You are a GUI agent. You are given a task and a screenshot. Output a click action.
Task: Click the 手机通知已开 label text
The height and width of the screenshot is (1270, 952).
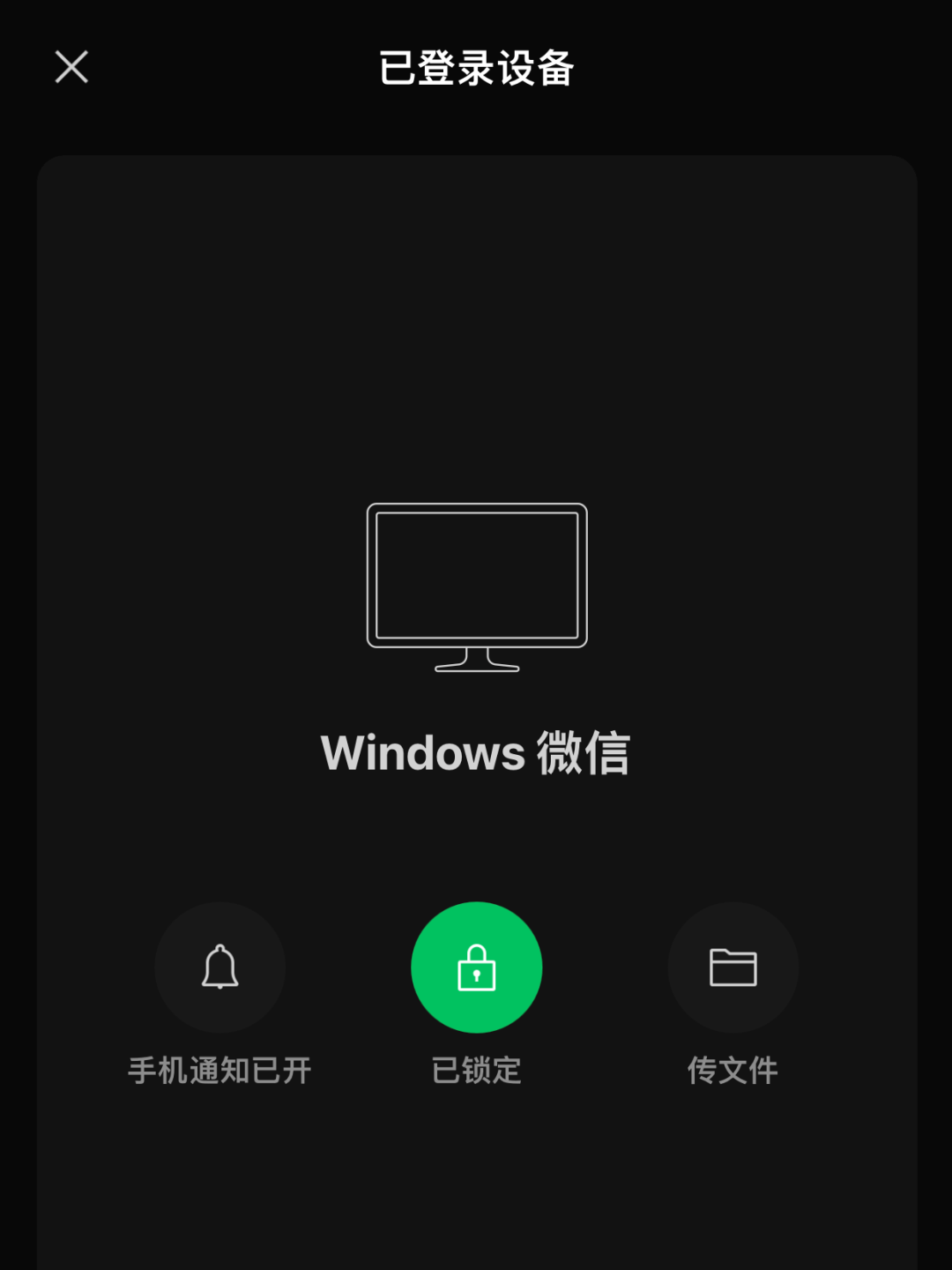pyautogui.click(x=219, y=1070)
